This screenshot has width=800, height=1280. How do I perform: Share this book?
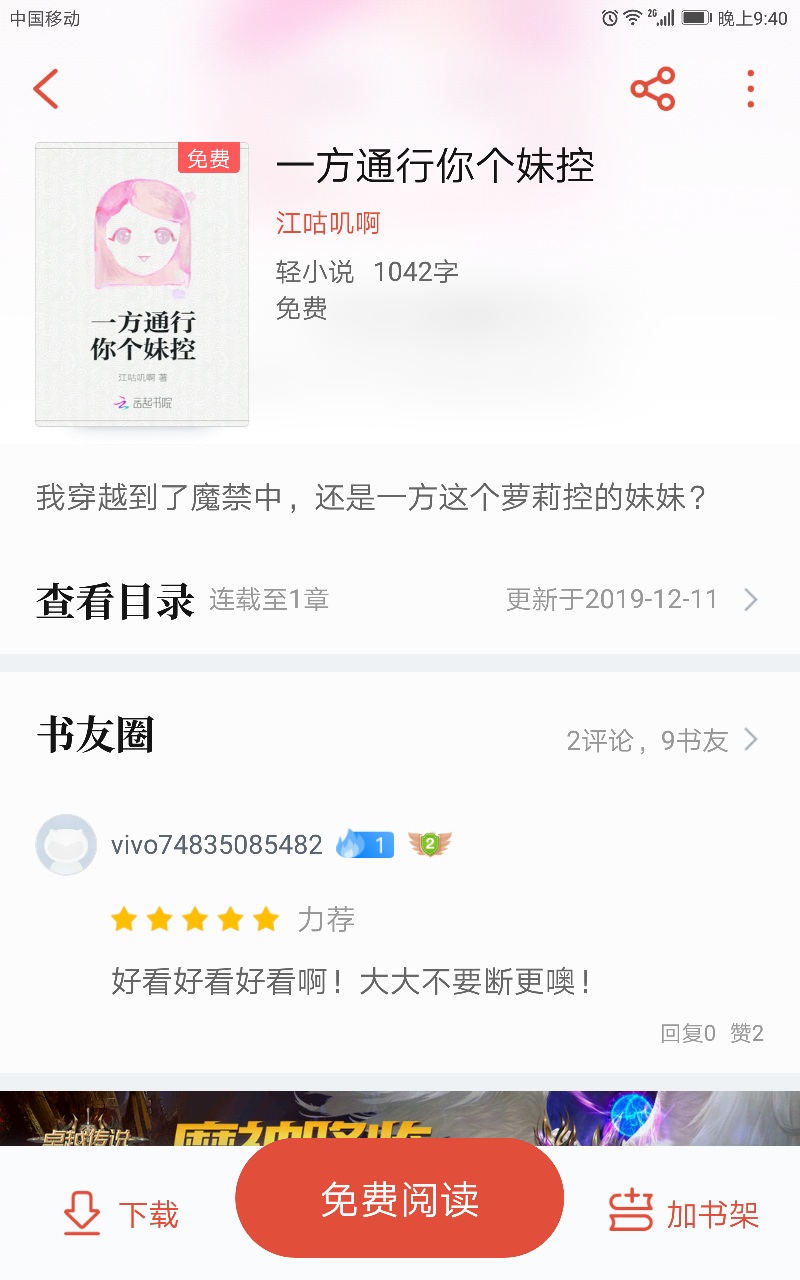click(x=652, y=90)
